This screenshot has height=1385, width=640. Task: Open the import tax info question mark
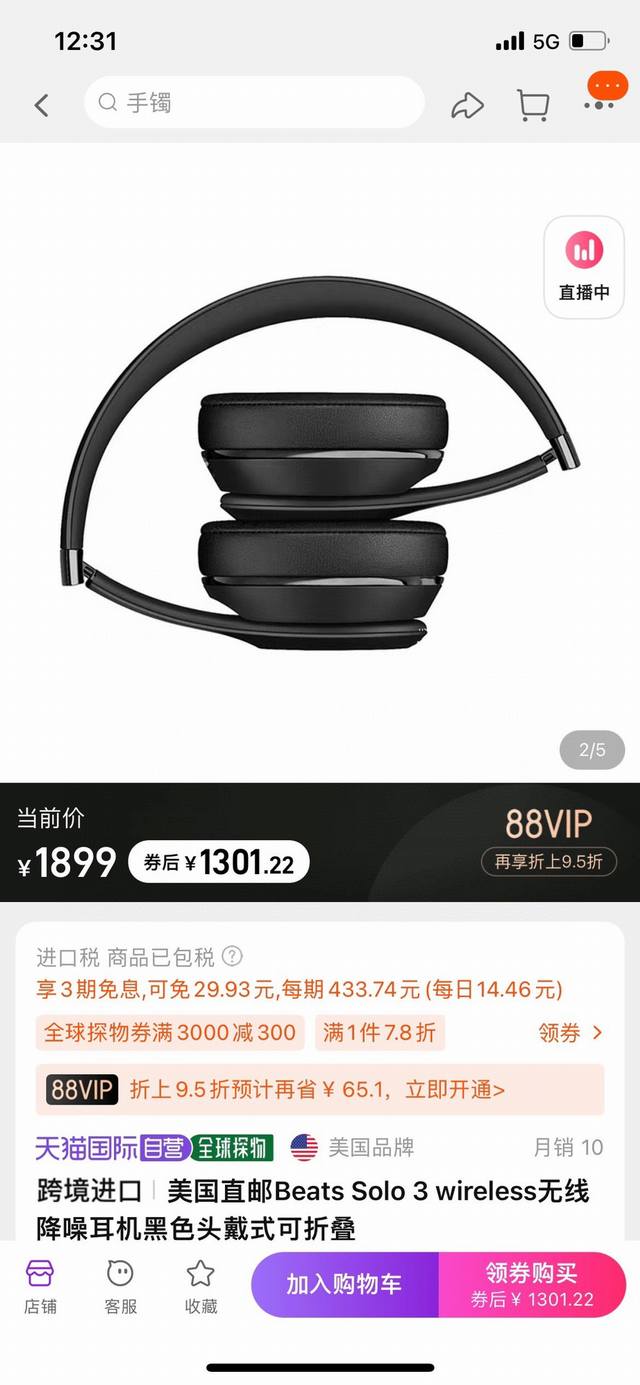click(x=232, y=957)
